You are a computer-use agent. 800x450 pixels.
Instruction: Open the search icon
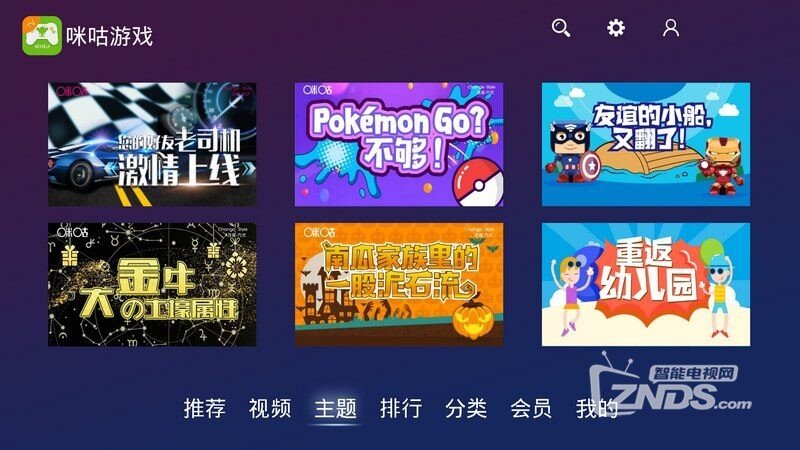(x=561, y=28)
